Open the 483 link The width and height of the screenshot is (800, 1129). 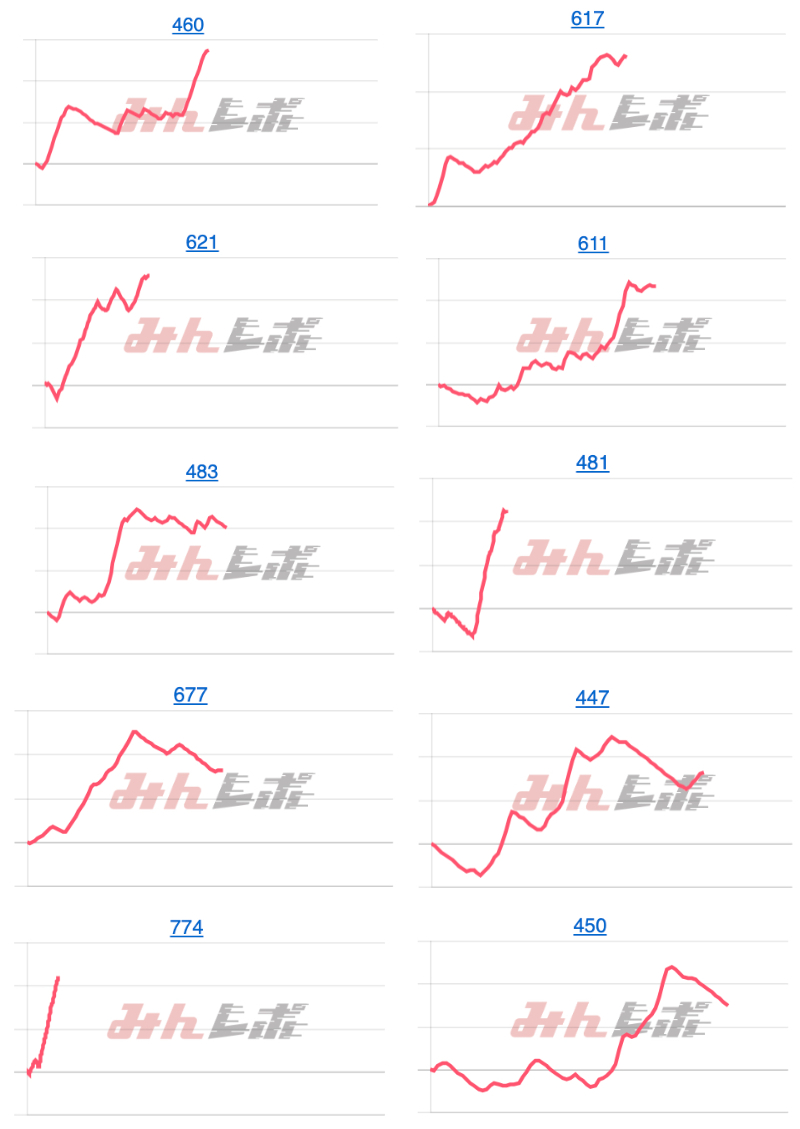[201, 472]
